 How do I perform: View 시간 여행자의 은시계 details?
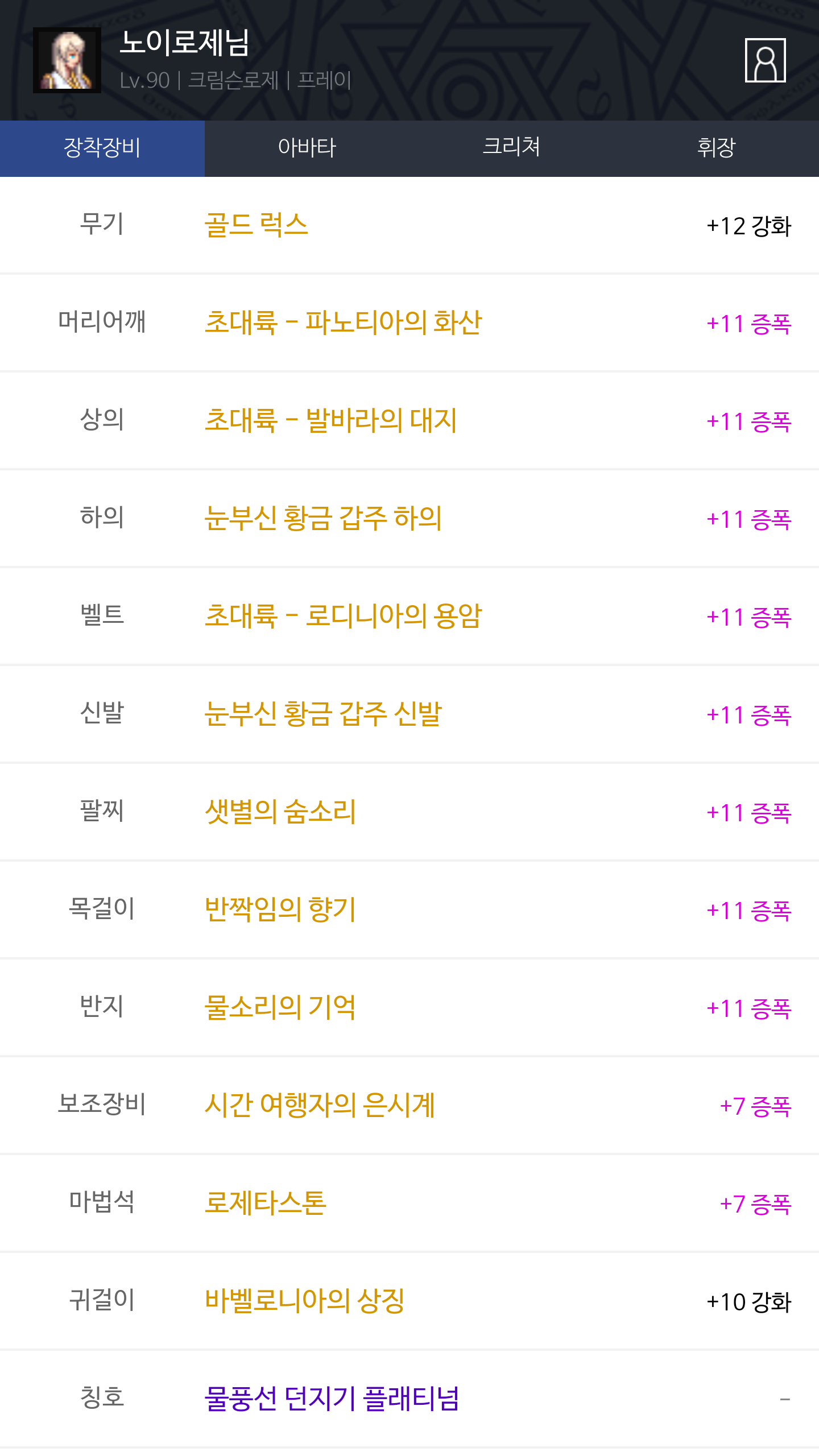pos(409,1106)
